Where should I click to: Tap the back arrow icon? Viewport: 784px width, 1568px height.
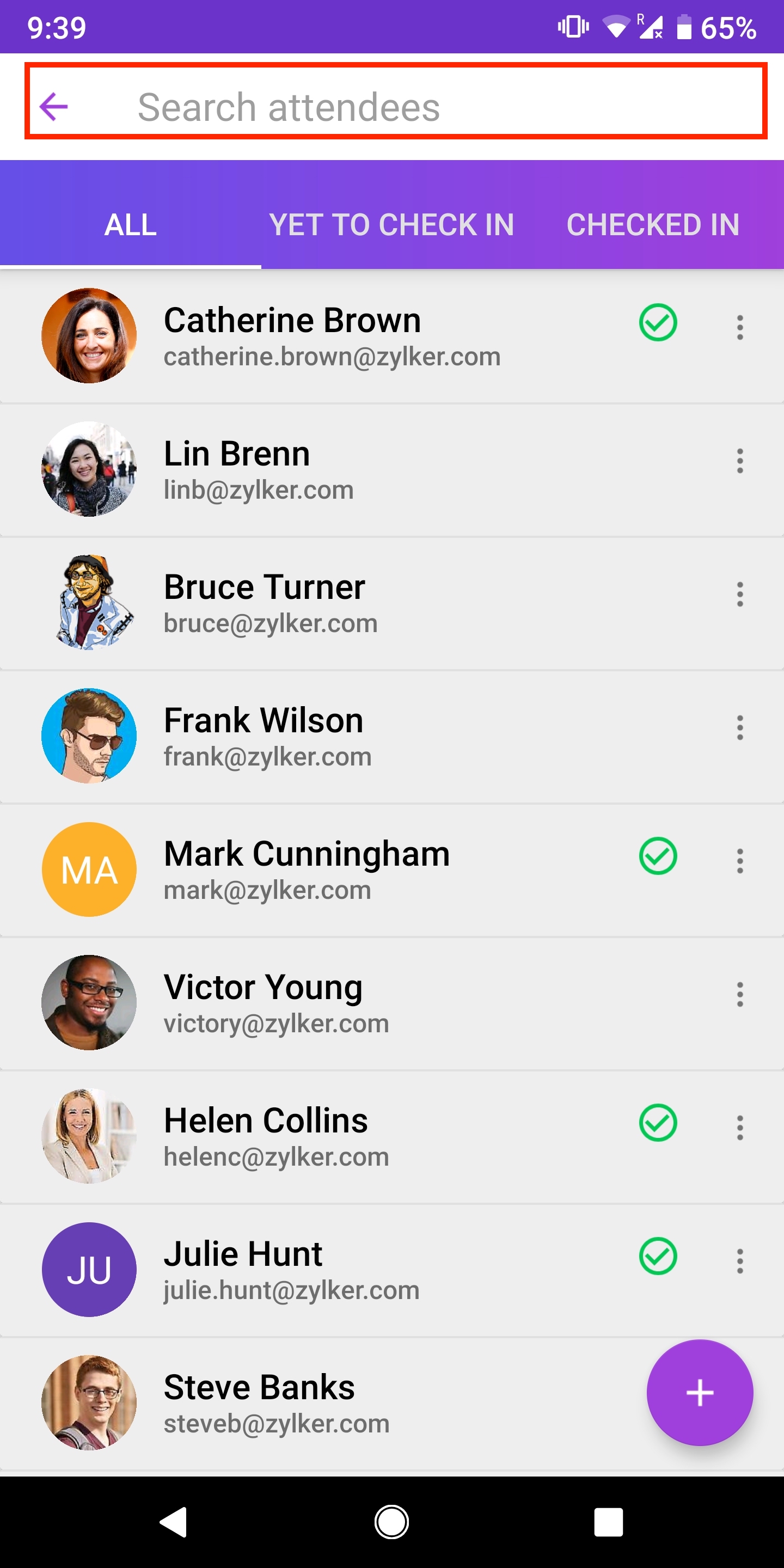[55, 107]
